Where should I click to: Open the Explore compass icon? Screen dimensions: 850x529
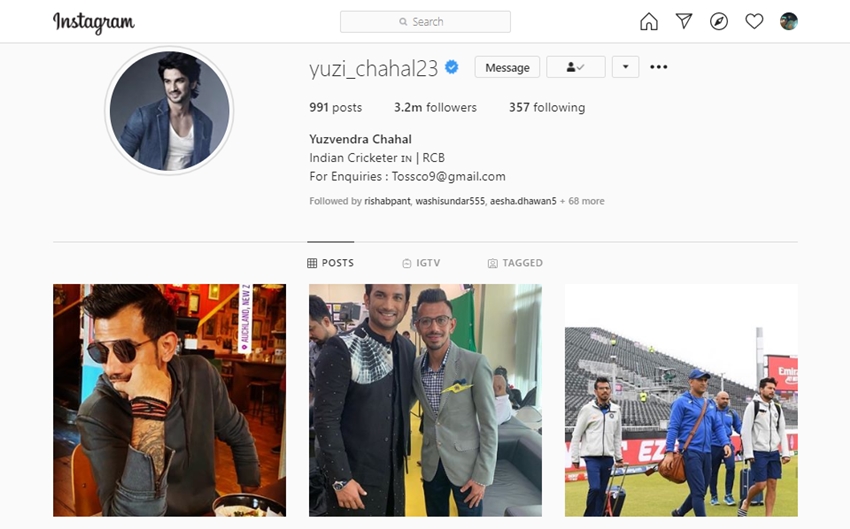click(719, 21)
